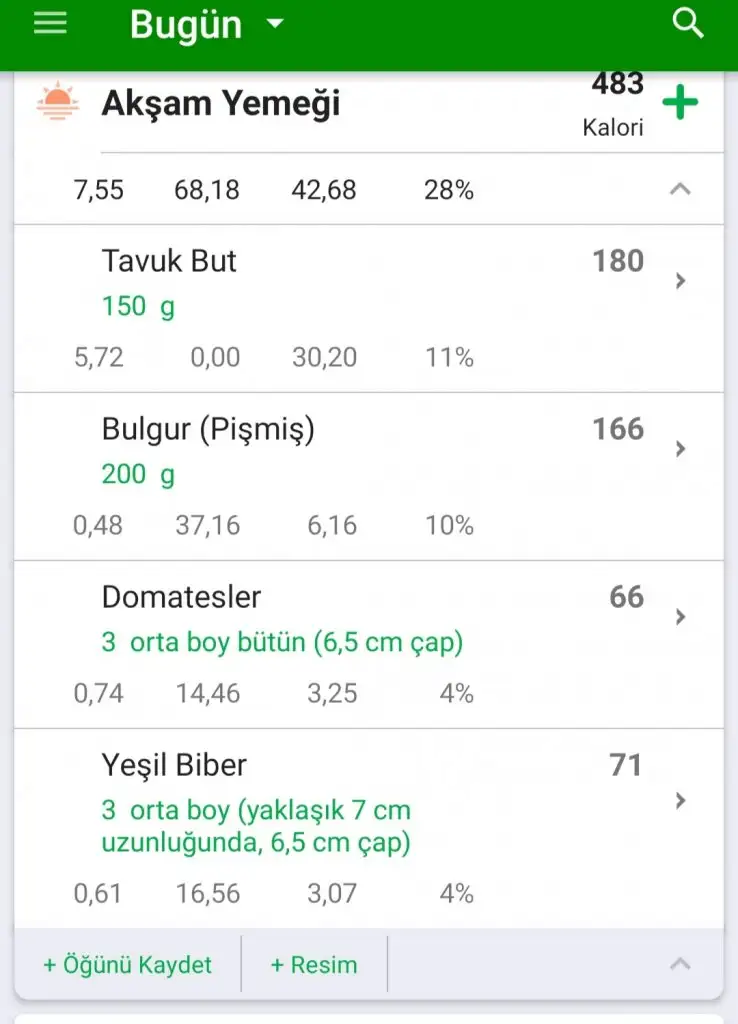
Task: Tap Öğünü Kaydet to save meal
Action: coord(128,965)
